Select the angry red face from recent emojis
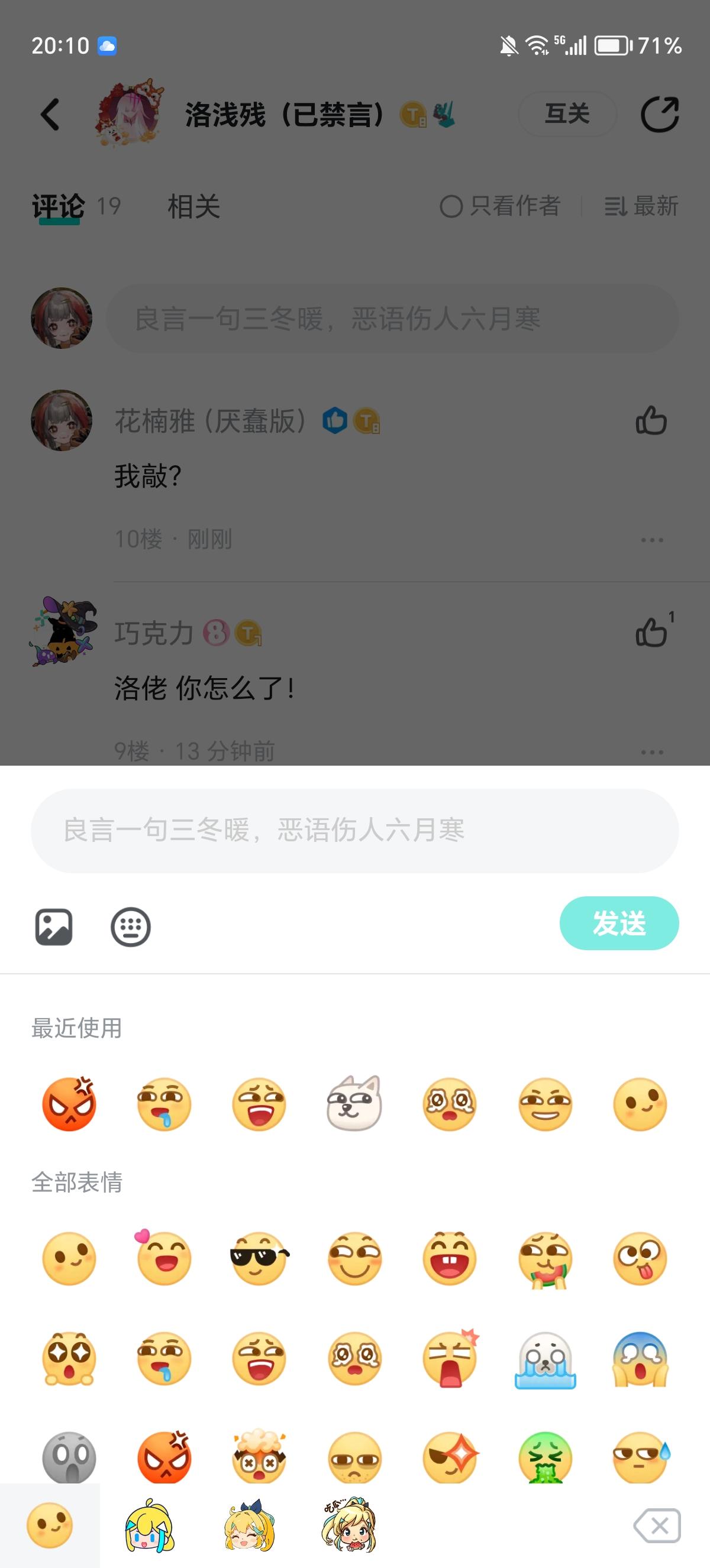 click(x=69, y=1106)
